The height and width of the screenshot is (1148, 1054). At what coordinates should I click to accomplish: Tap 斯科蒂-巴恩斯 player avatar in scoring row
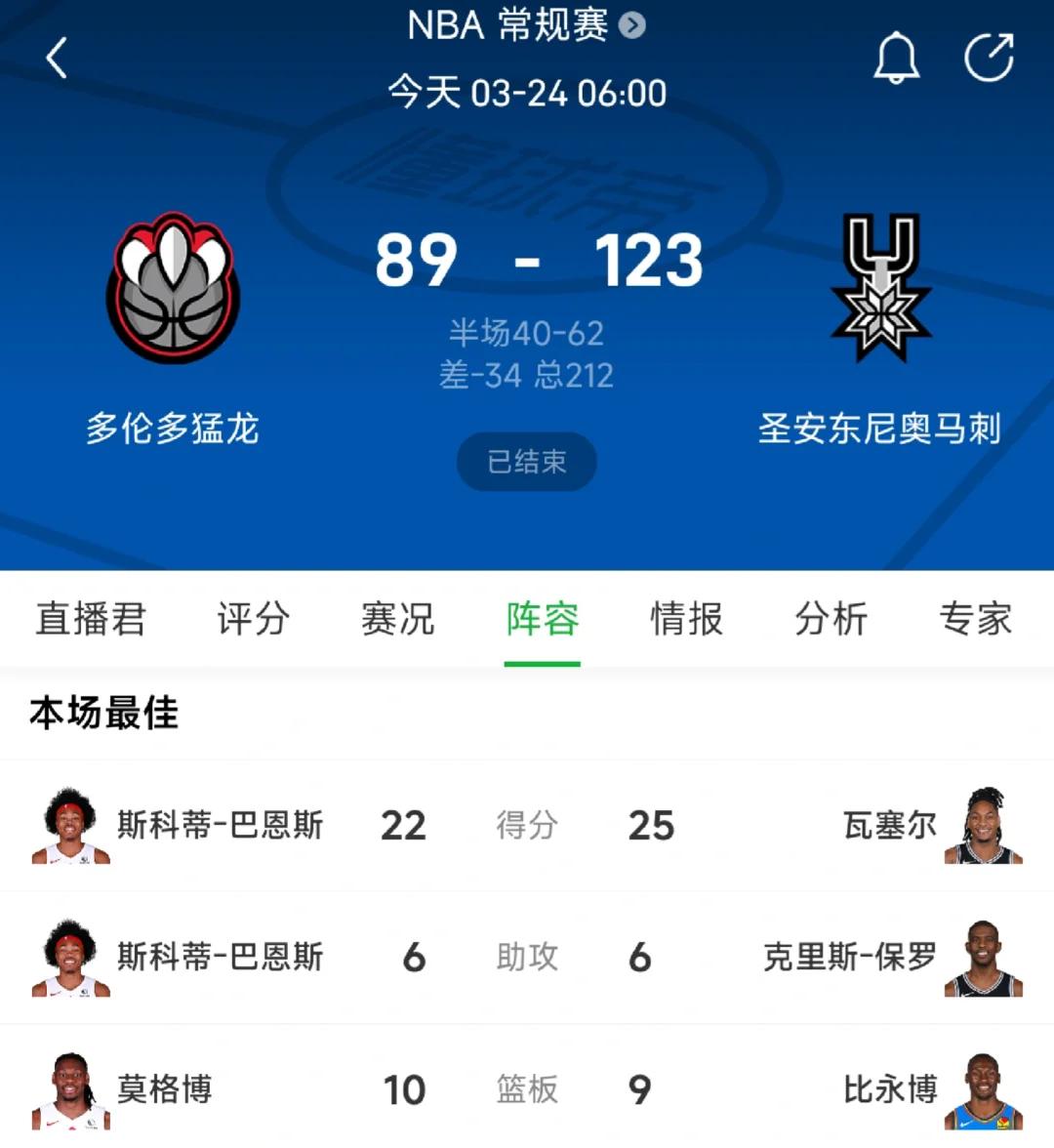[x=69, y=825]
